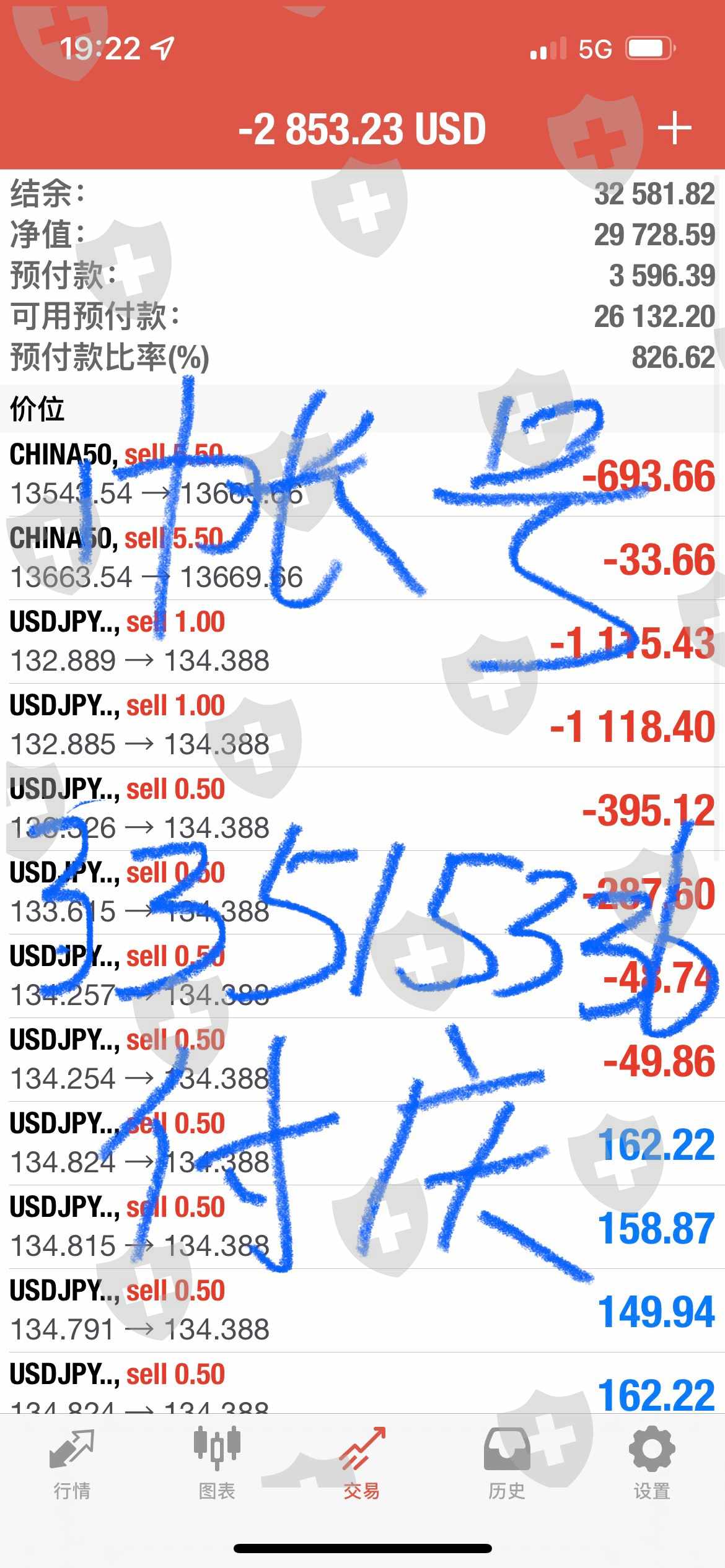Expand the USDJPY position with profit 158.87

[362, 1227]
